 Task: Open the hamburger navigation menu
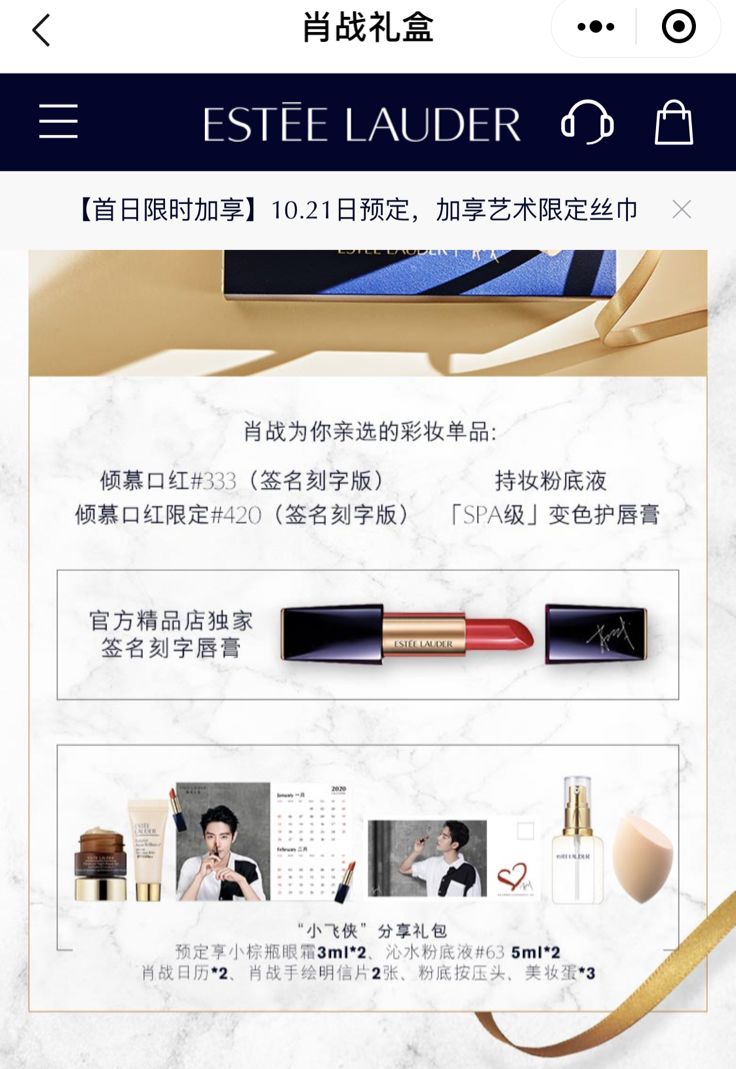click(x=59, y=122)
